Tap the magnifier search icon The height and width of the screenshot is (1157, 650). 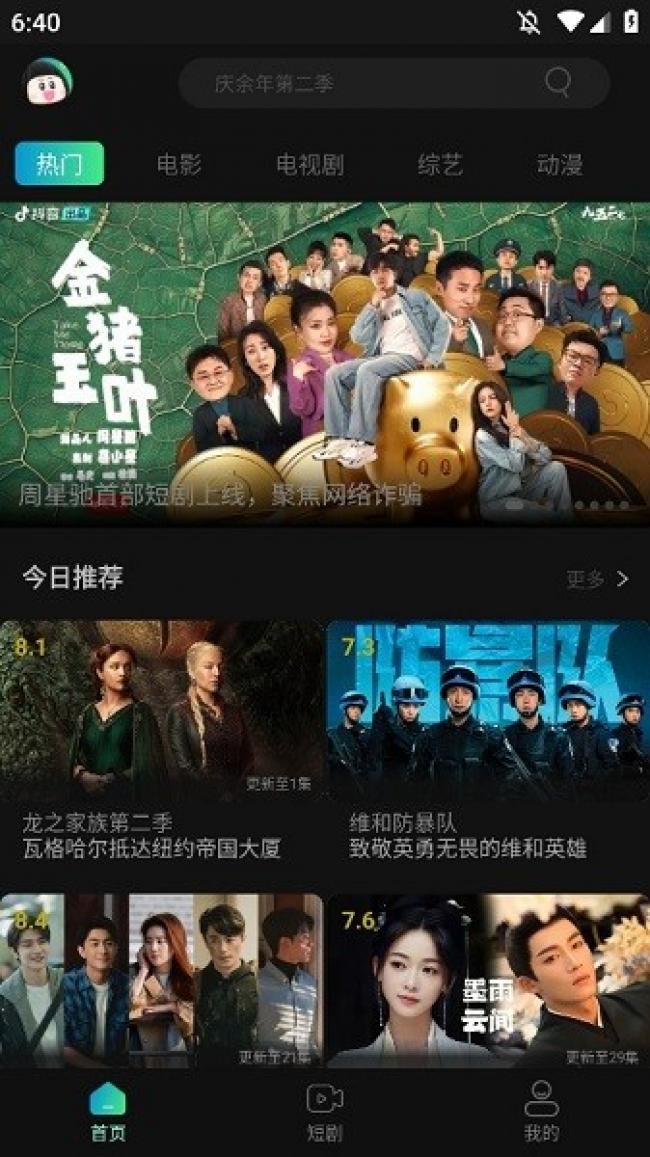pyautogui.click(x=558, y=82)
